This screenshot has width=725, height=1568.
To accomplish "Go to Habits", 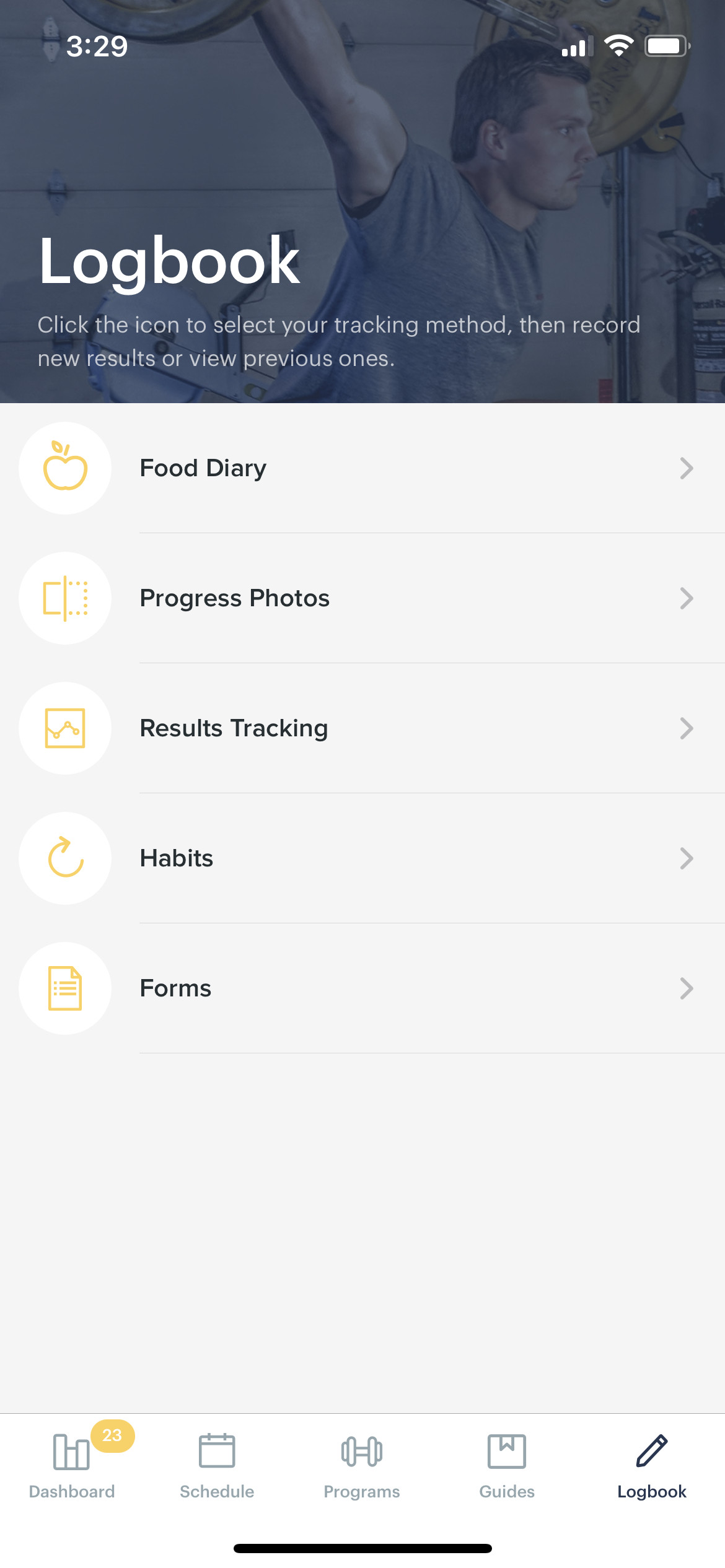I will pos(362,858).
